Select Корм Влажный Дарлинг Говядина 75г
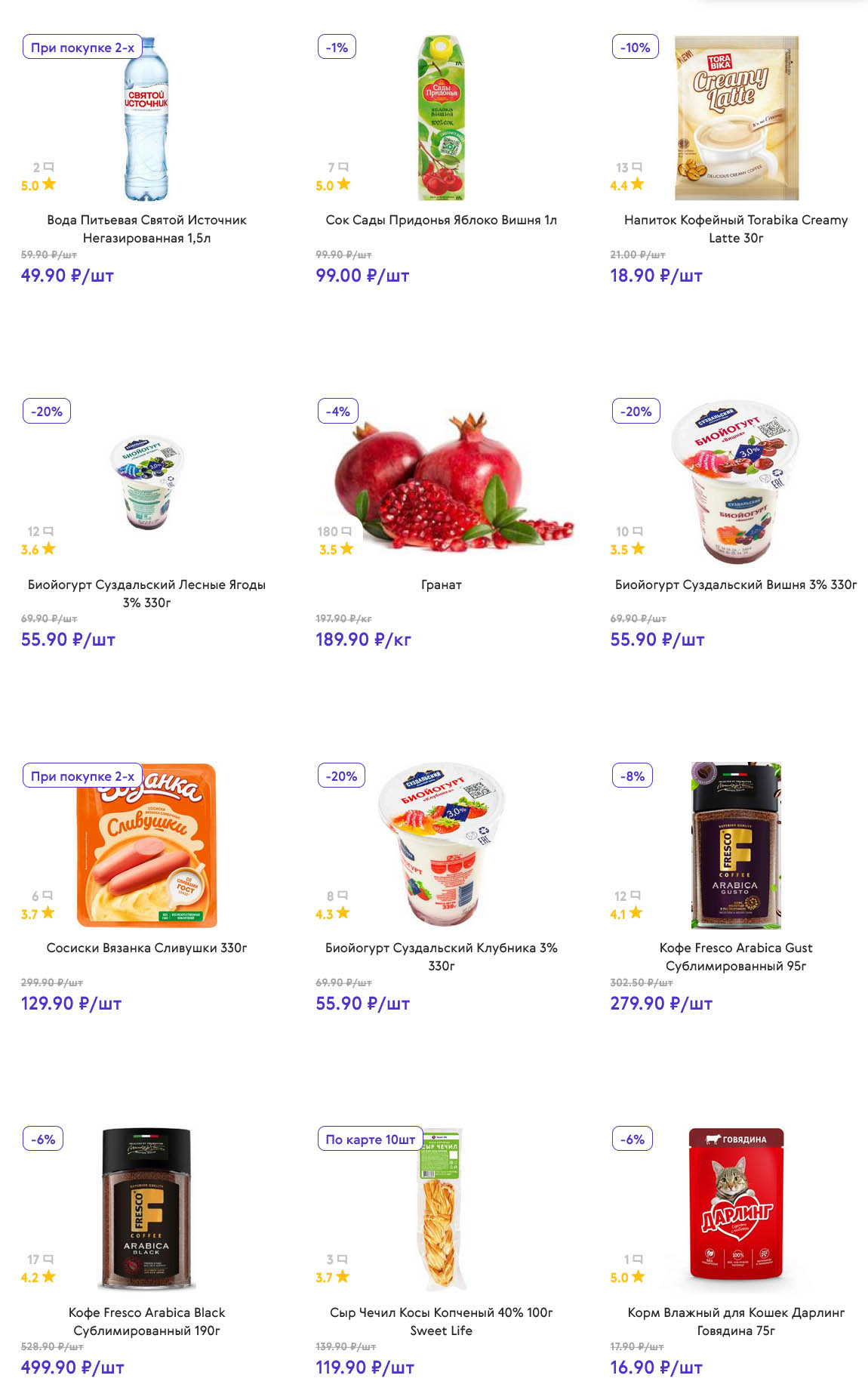Viewport: 868px width, 1400px height. pyautogui.click(x=736, y=1210)
